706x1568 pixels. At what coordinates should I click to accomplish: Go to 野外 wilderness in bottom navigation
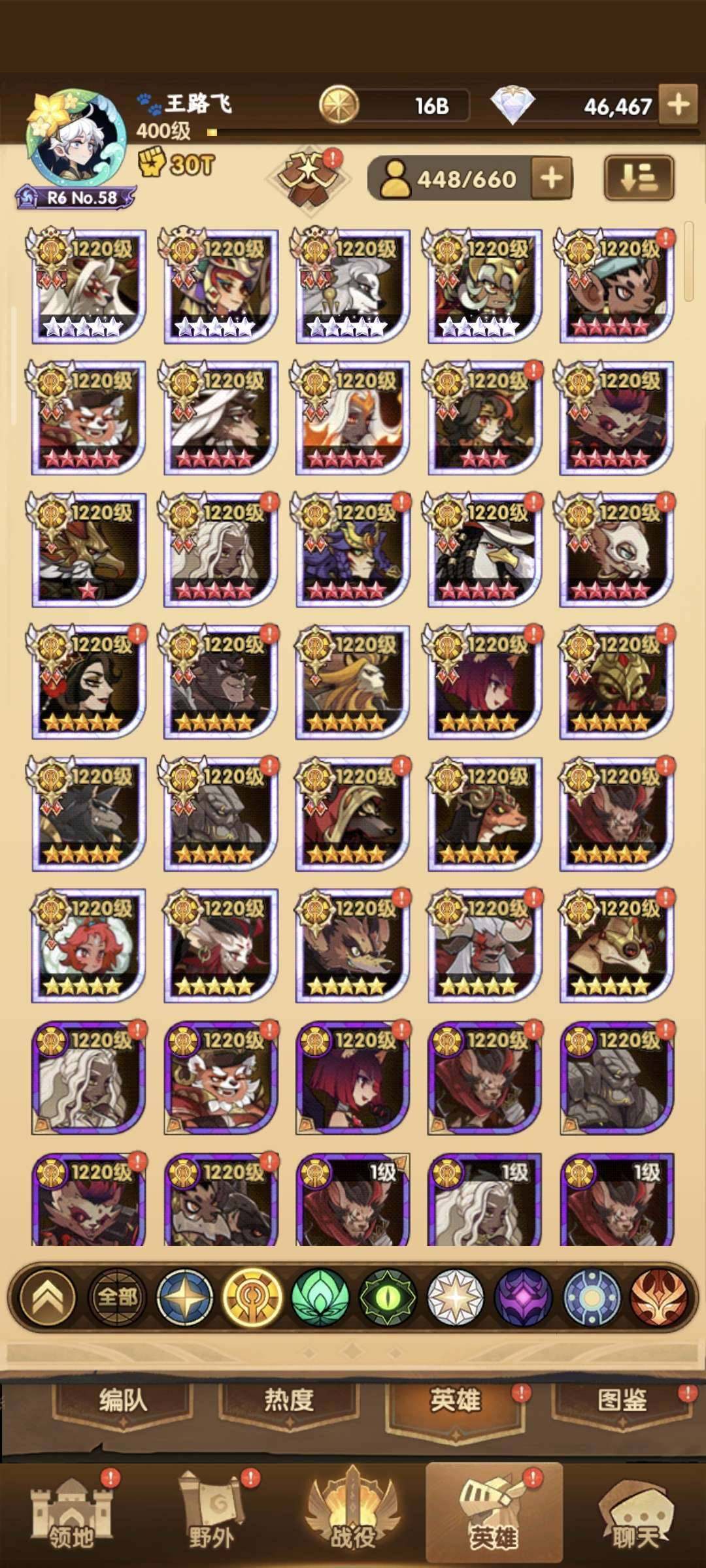pos(212,1516)
